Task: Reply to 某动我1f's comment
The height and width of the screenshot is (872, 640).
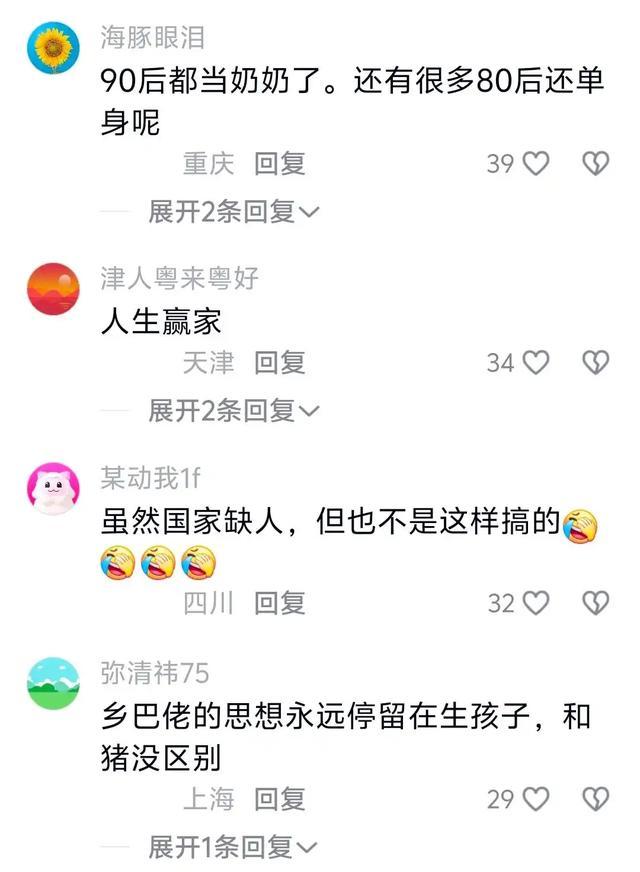Action: coord(279,603)
